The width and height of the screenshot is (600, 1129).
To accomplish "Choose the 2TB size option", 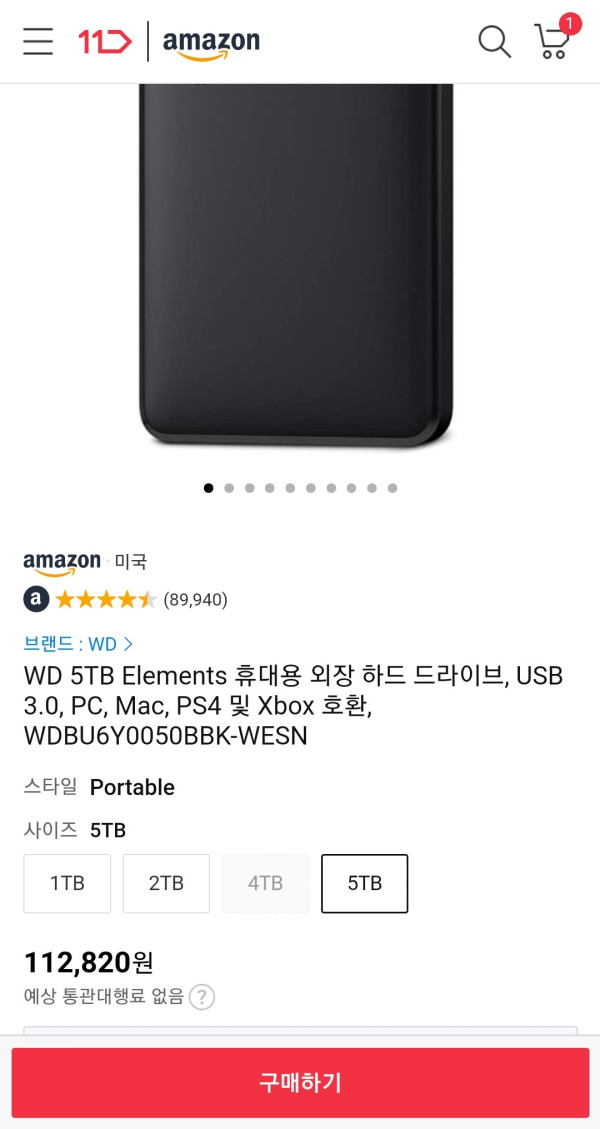I will tap(166, 884).
